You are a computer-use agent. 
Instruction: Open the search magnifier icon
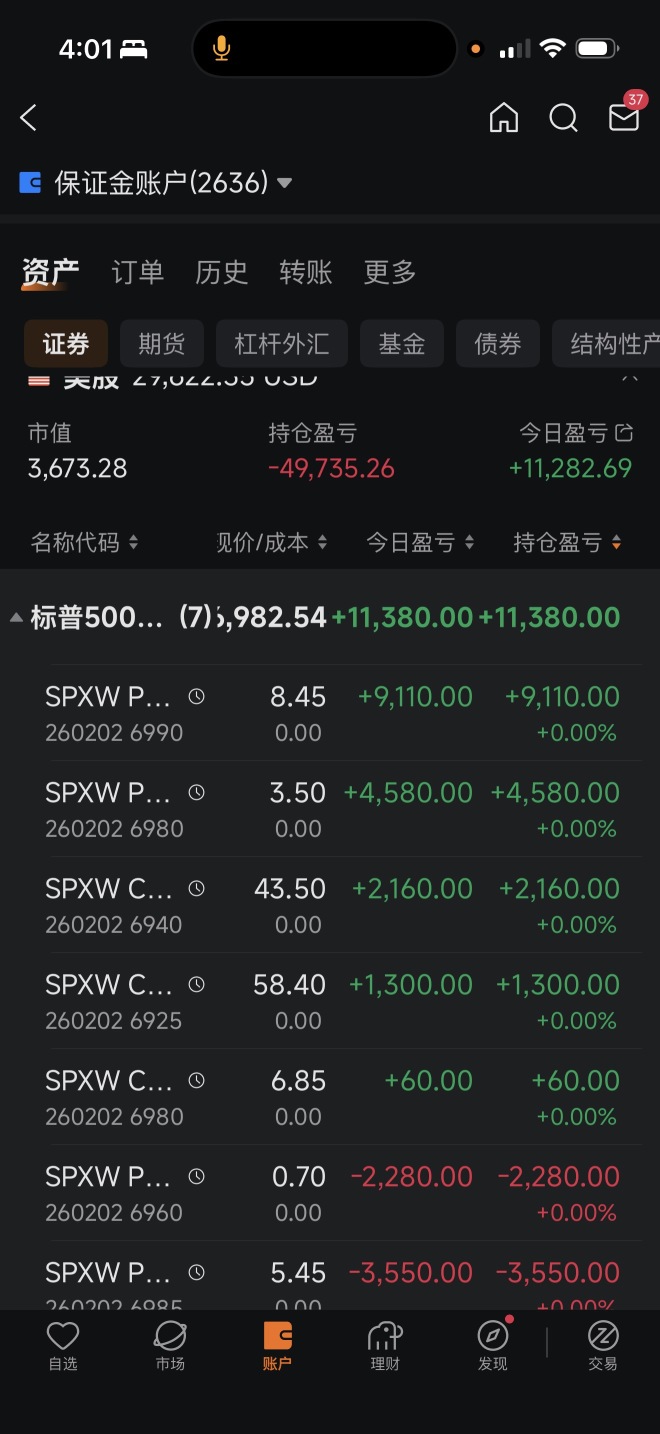pyautogui.click(x=564, y=118)
